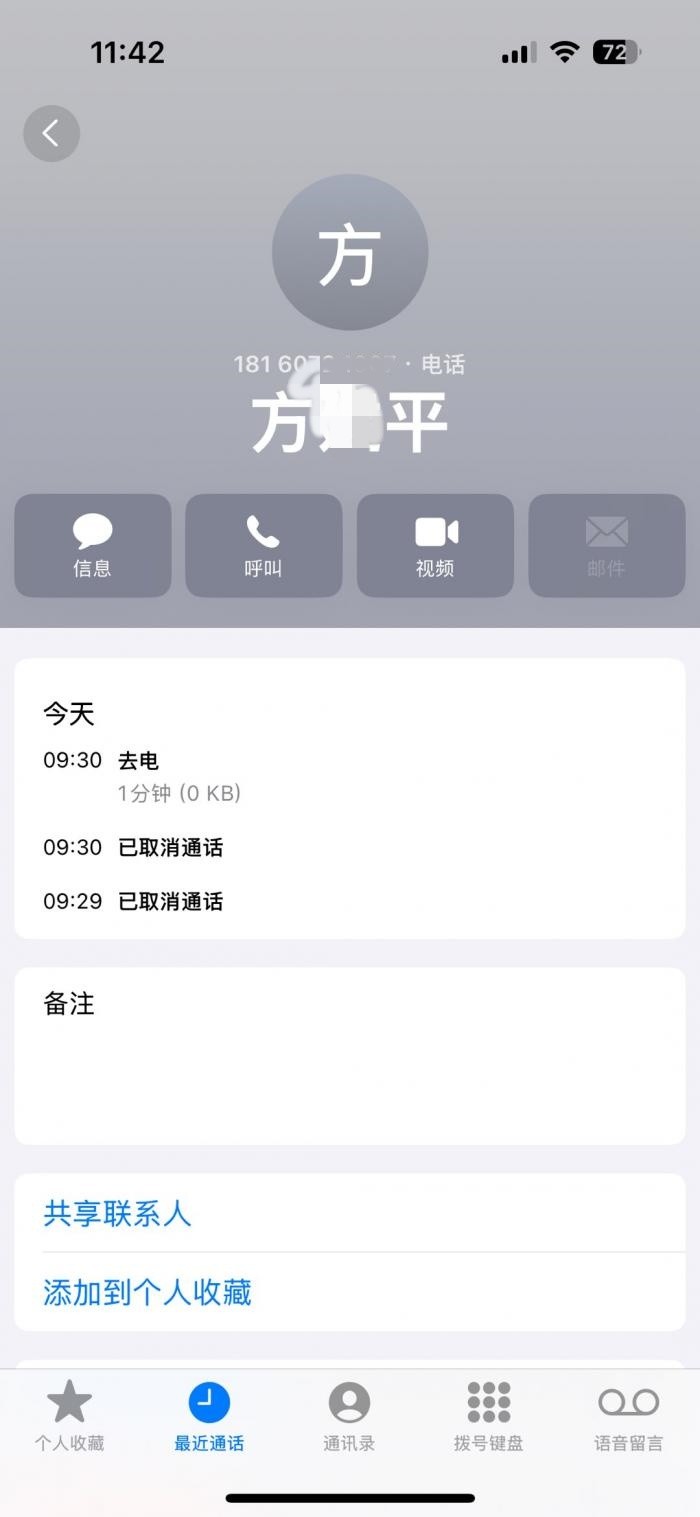700x1517 pixels.
Task: Call the contact with 呼叫 button
Action: pos(264,545)
